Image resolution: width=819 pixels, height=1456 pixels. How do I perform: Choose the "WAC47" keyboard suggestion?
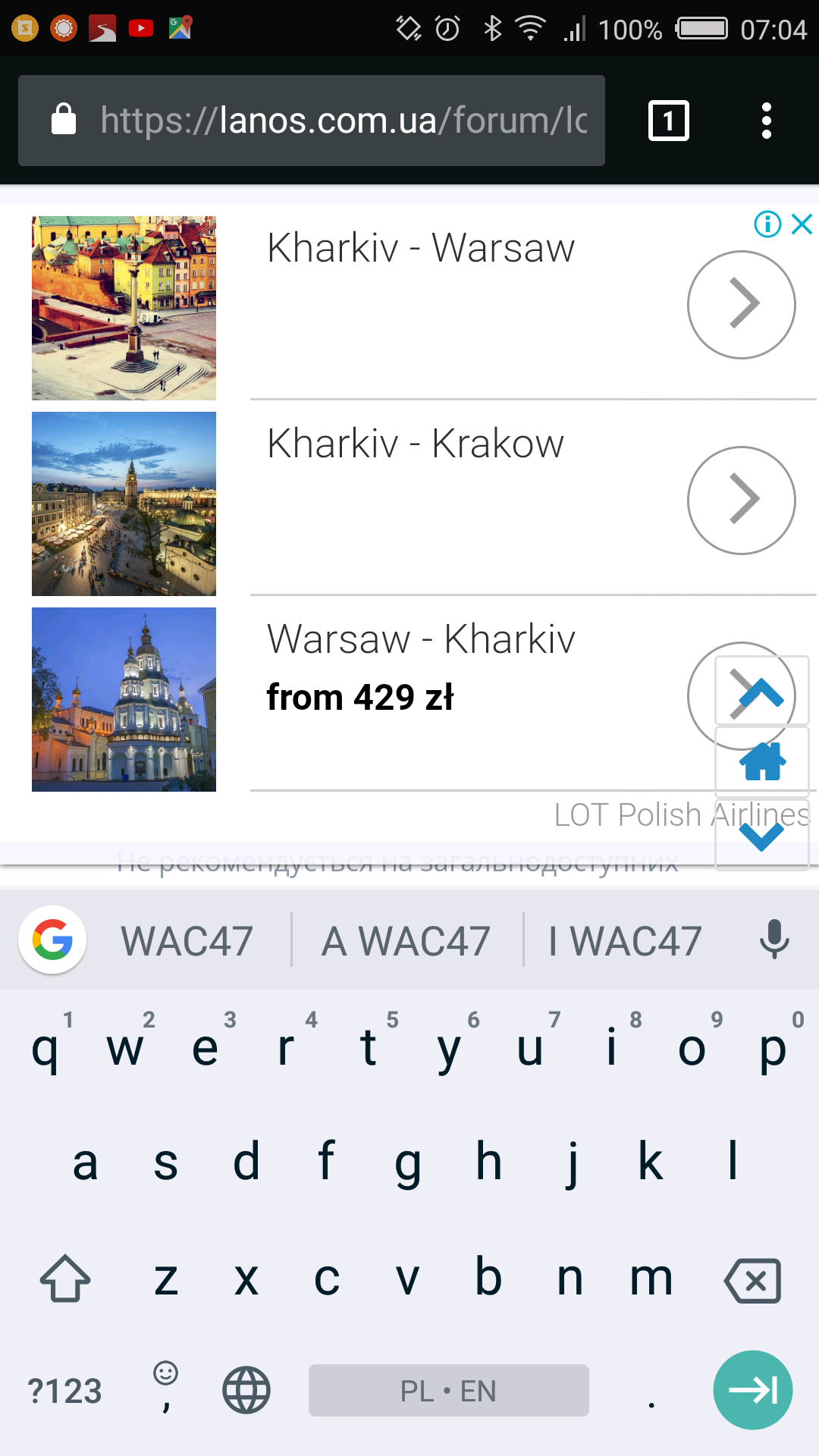[187, 941]
